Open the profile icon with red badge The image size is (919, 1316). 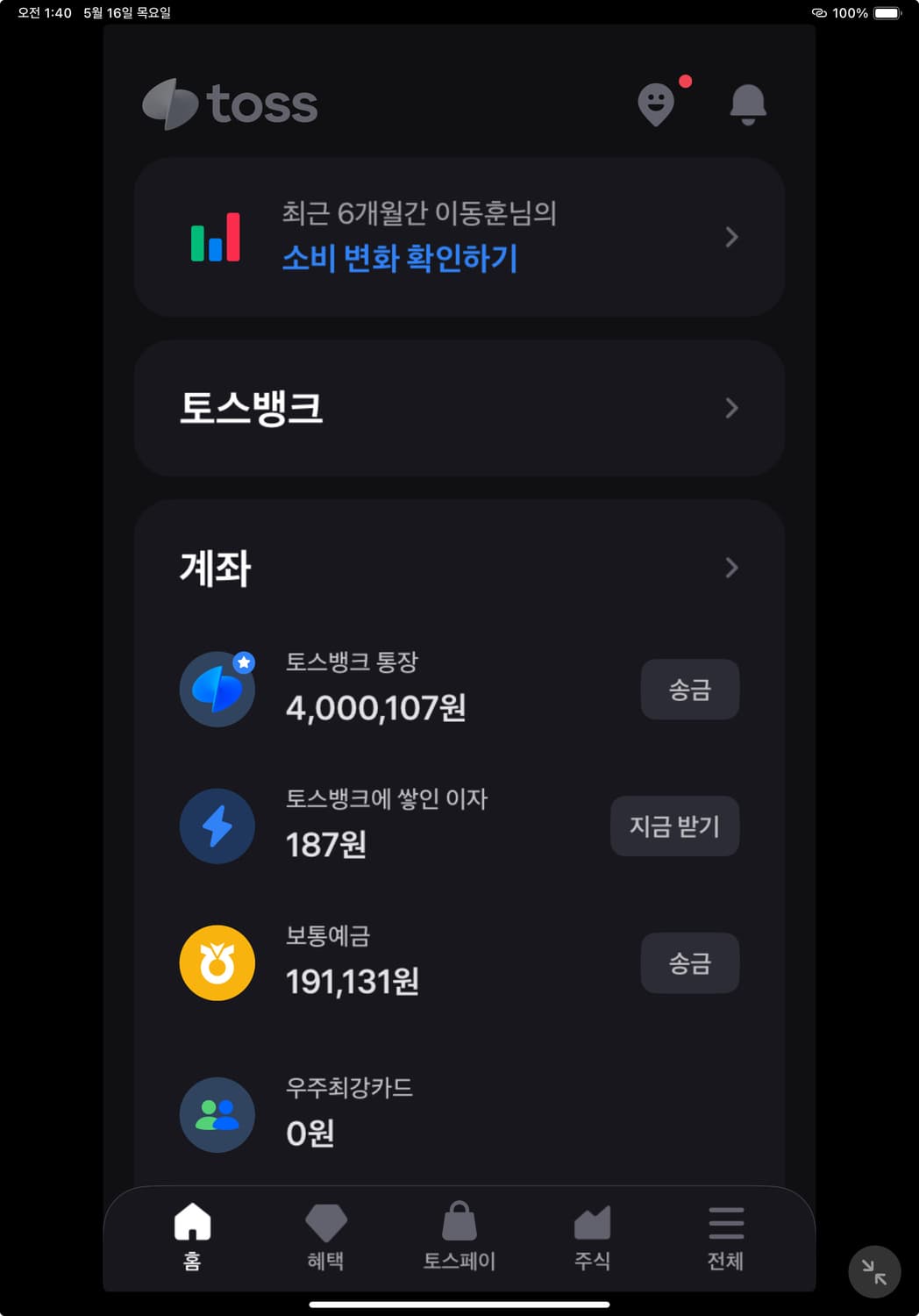(x=656, y=104)
